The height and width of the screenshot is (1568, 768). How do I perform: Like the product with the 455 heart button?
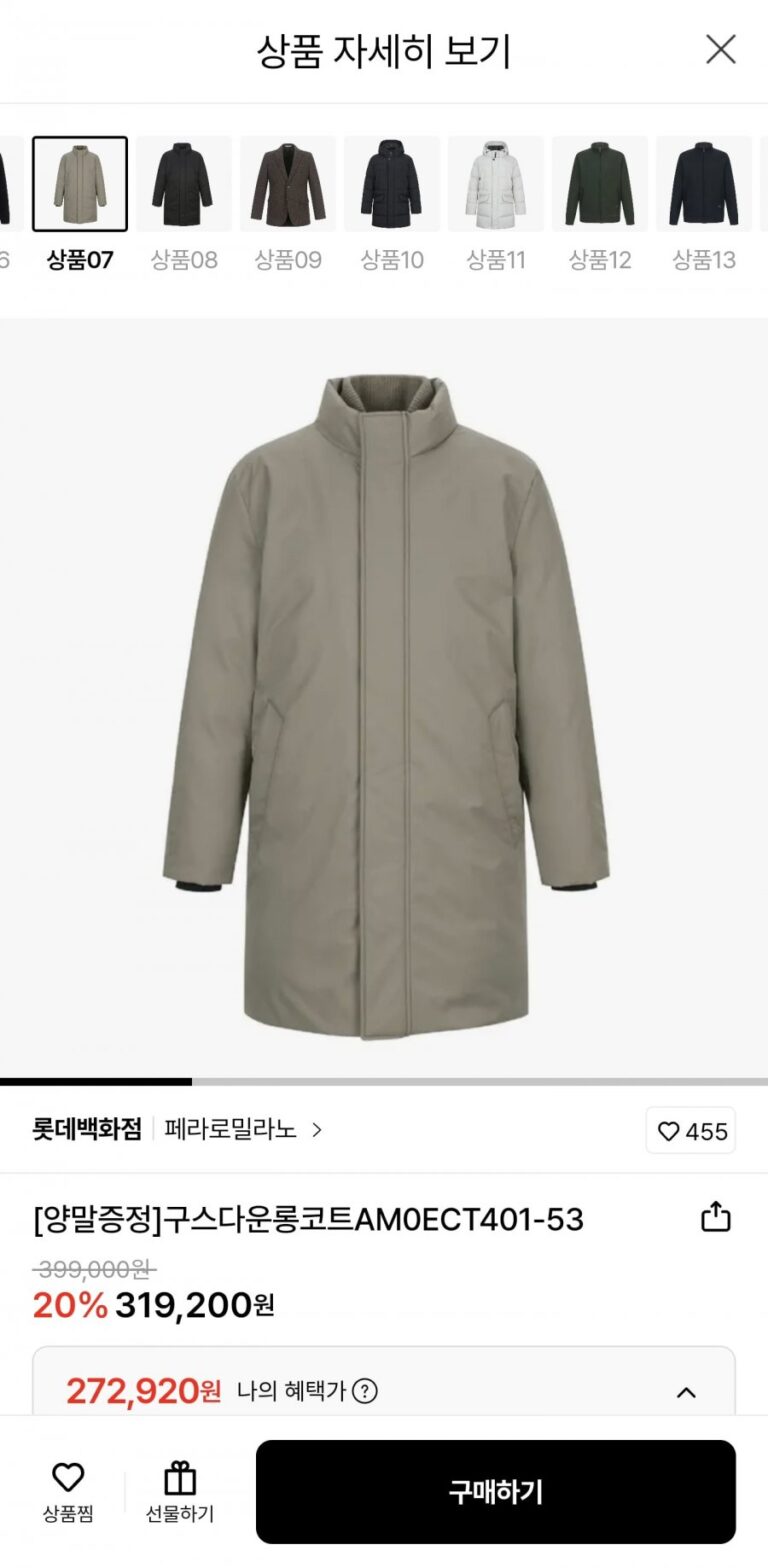[x=691, y=1131]
